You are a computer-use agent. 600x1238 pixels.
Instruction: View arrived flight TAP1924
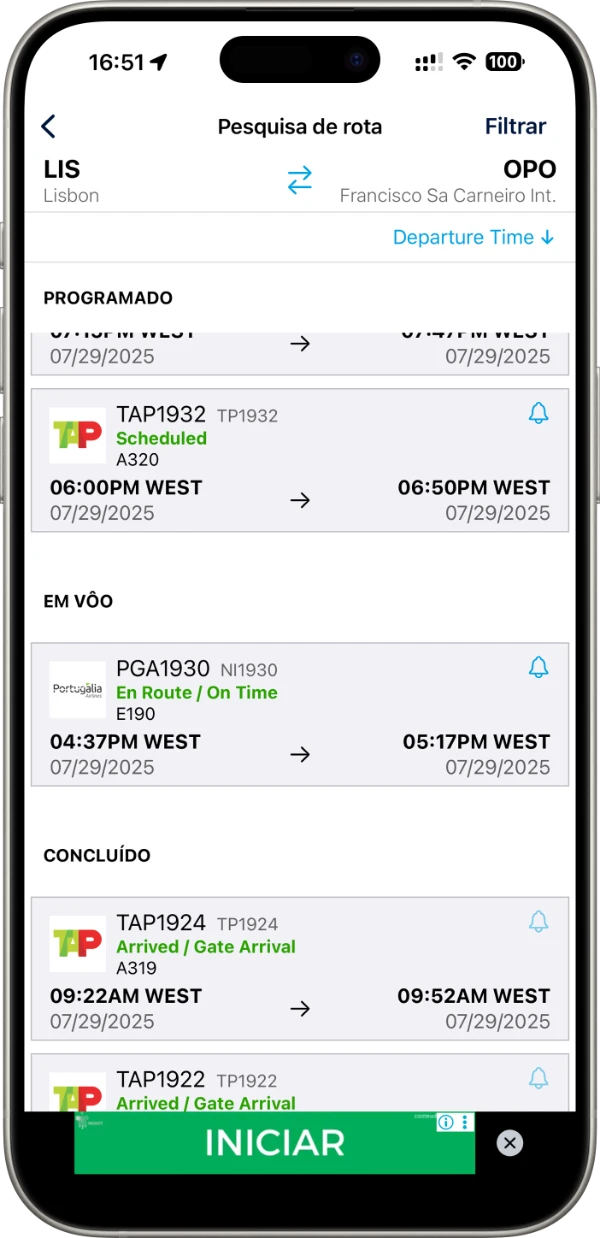pos(300,968)
